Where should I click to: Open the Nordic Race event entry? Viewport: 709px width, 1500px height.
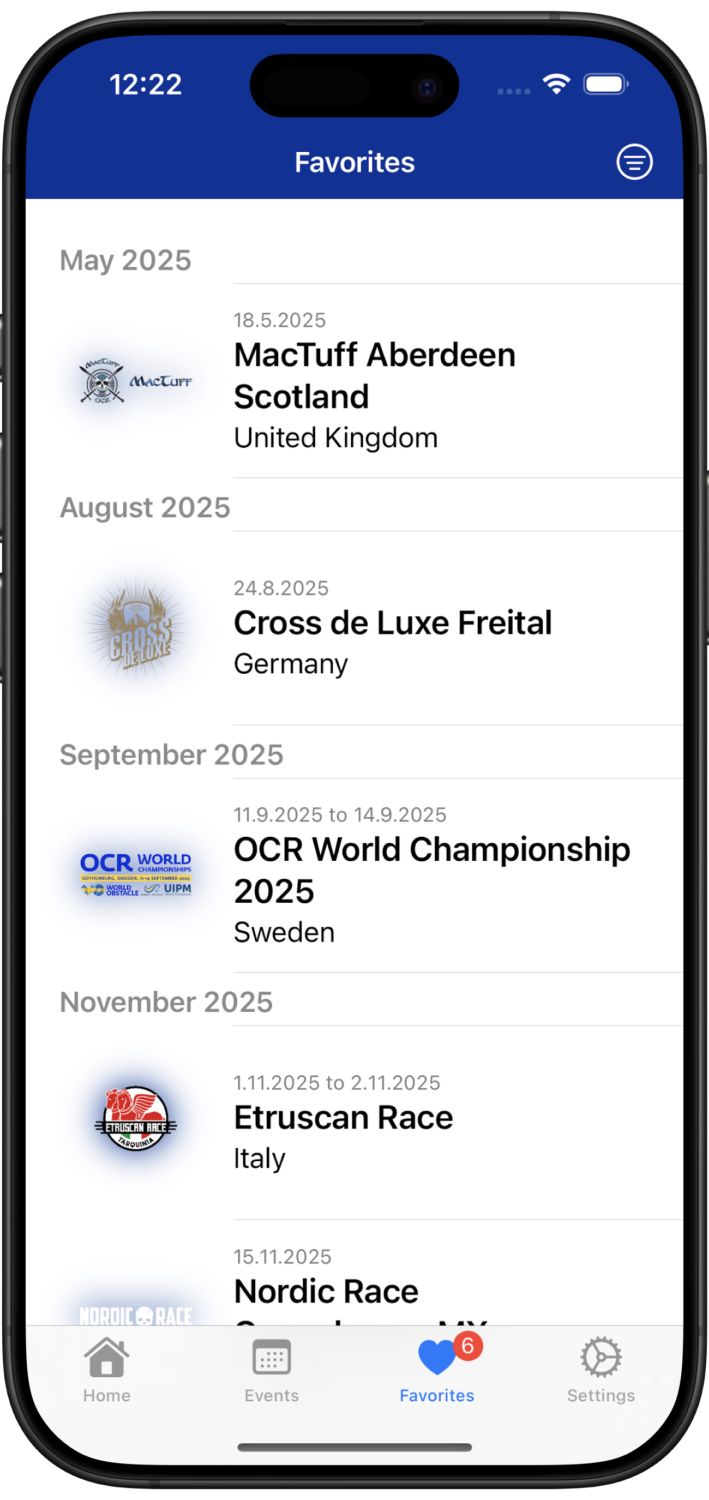pos(326,1291)
